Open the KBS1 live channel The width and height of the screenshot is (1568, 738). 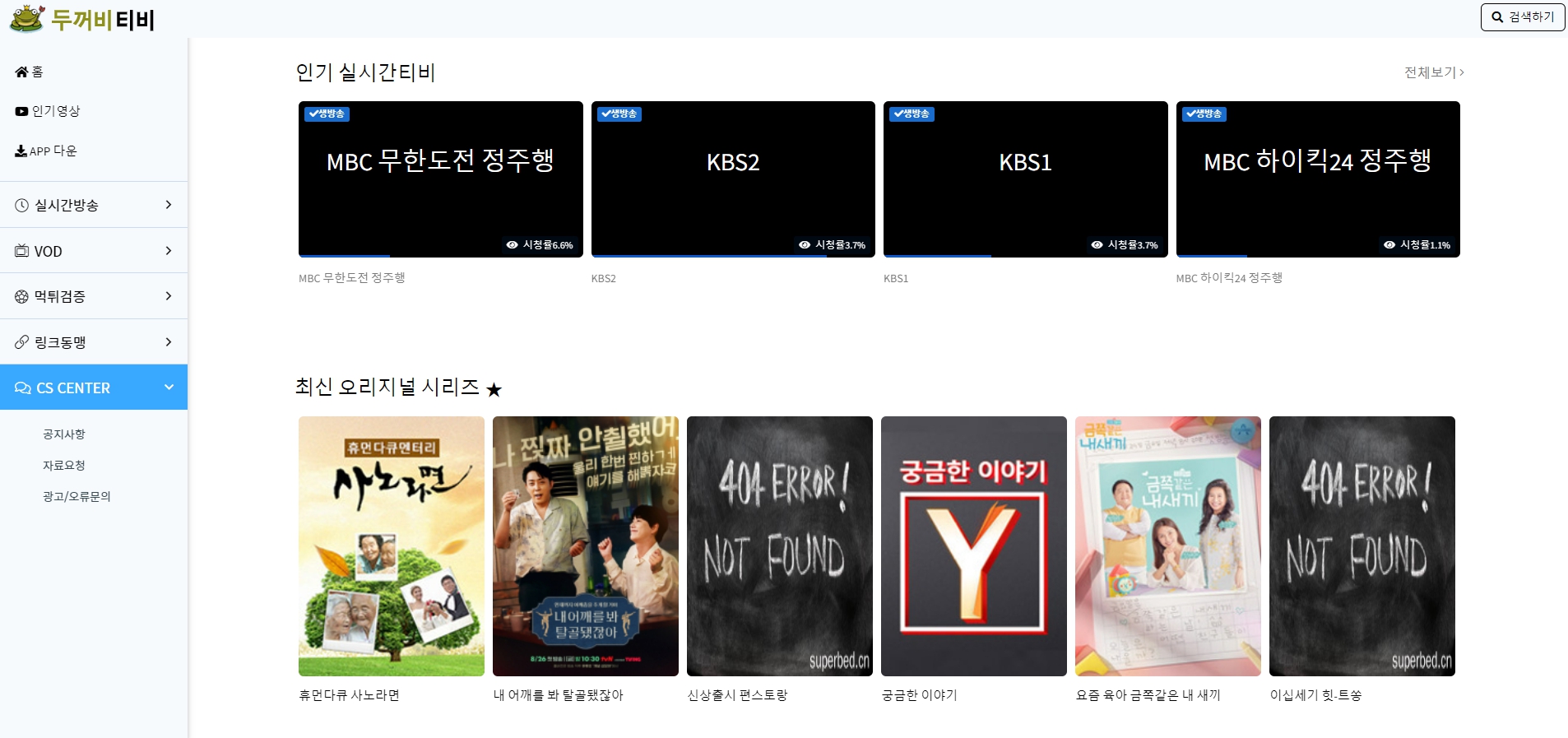(x=1025, y=179)
